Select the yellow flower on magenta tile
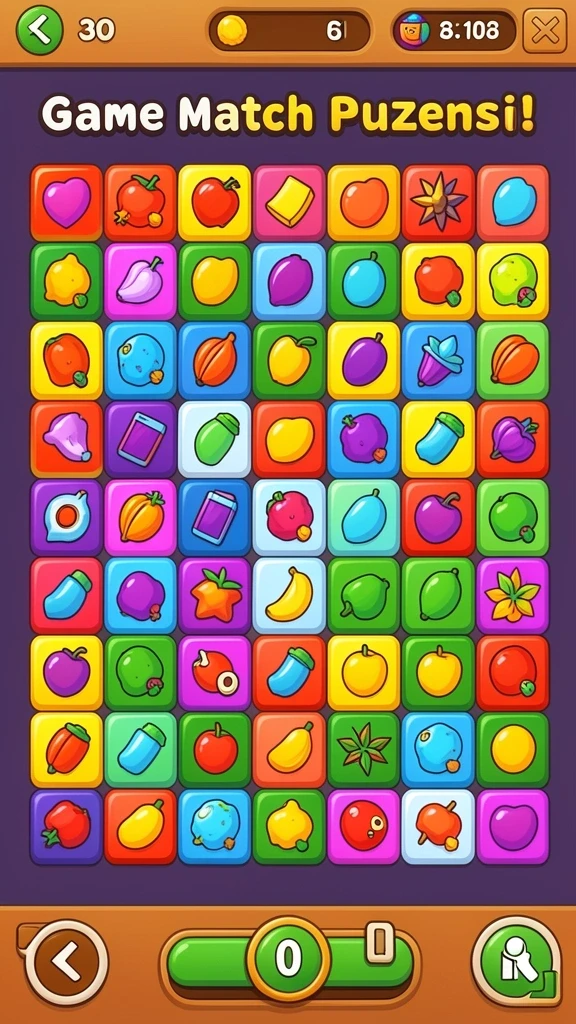Image resolution: width=576 pixels, height=1024 pixels. tap(513, 595)
